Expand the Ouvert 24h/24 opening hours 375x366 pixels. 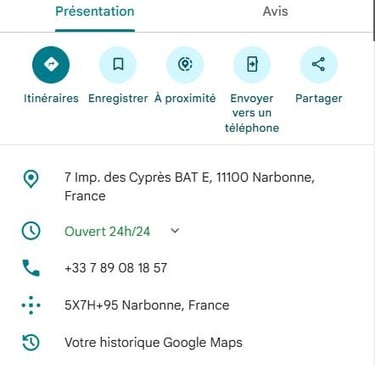pyautogui.click(x=187, y=231)
